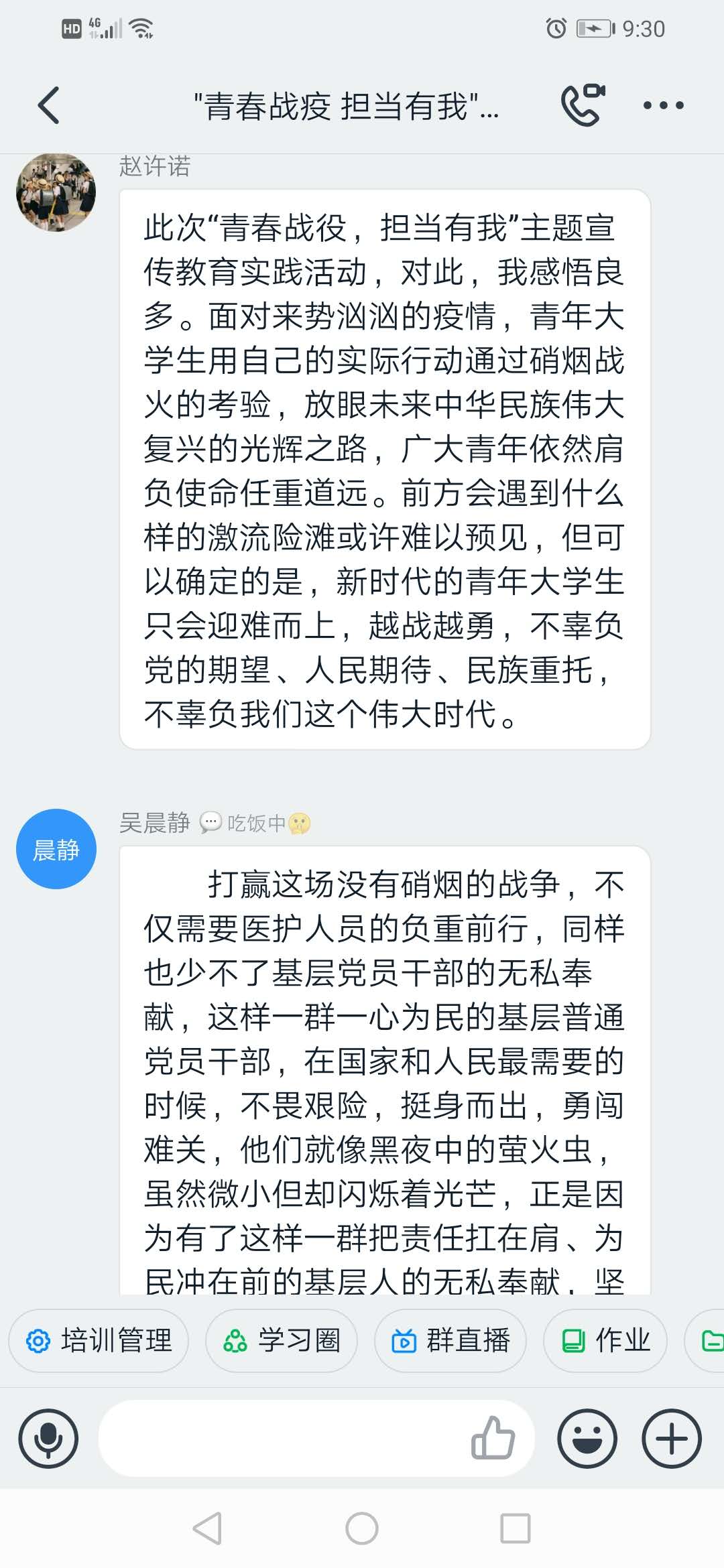This screenshot has height=1568, width=724.
Task: Open the plus attachment menu
Action: pos(671,1439)
